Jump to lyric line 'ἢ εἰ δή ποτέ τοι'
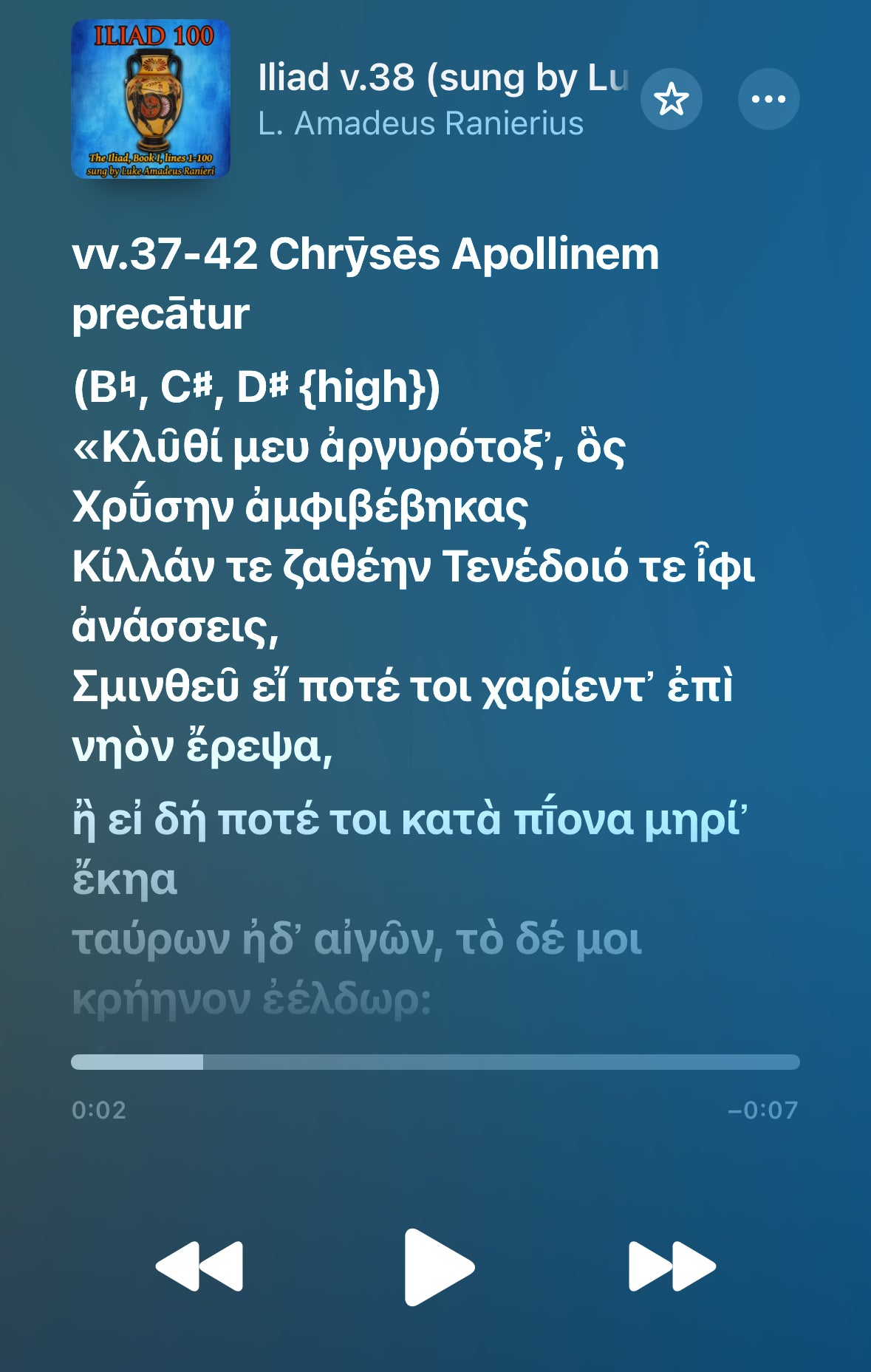 (409, 820)
